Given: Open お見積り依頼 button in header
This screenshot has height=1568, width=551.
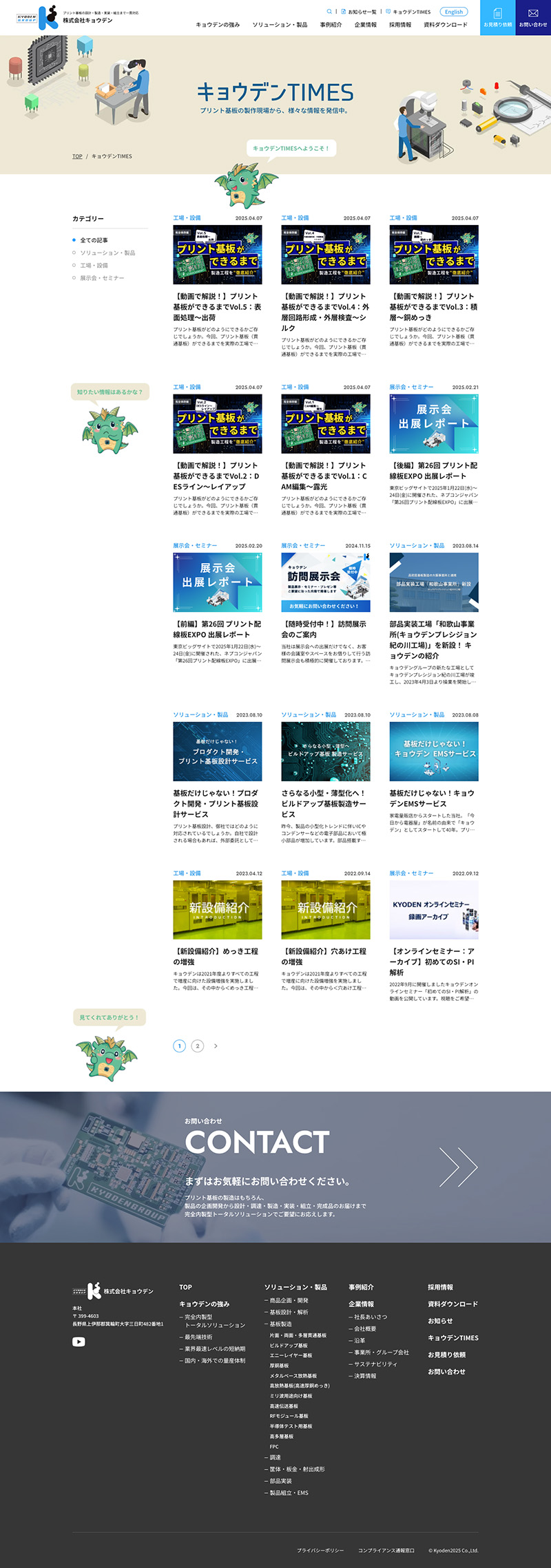Looking at the screenshot, I should [x=497, y=18].
